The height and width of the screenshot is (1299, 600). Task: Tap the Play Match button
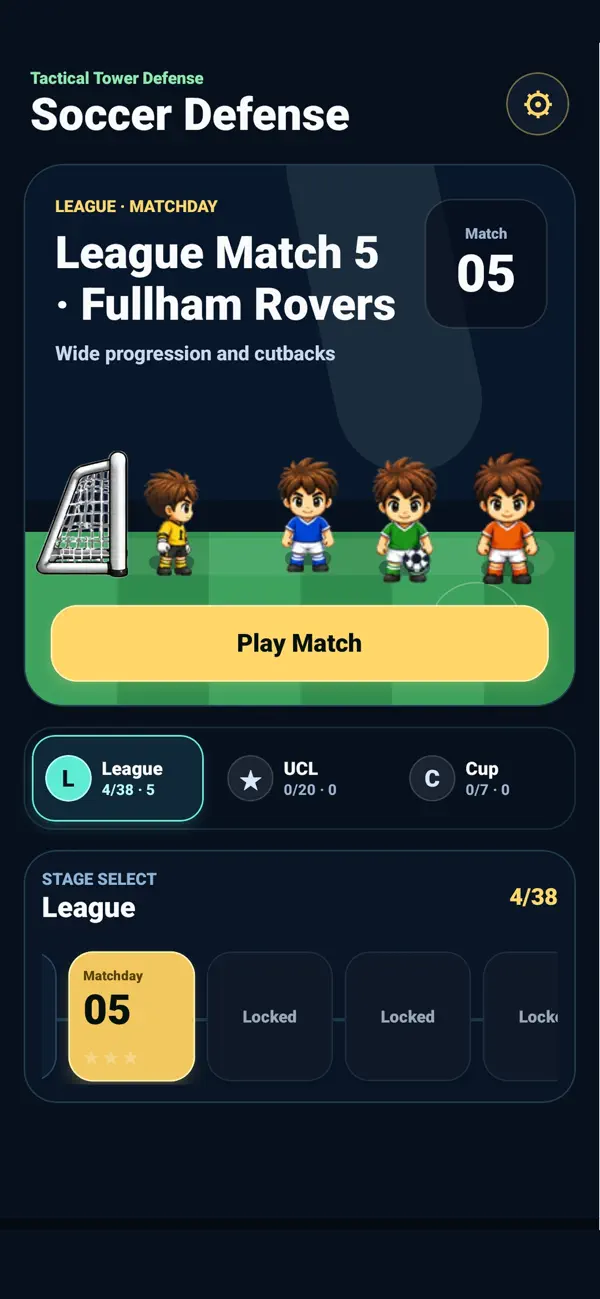[x=300, y=643]
